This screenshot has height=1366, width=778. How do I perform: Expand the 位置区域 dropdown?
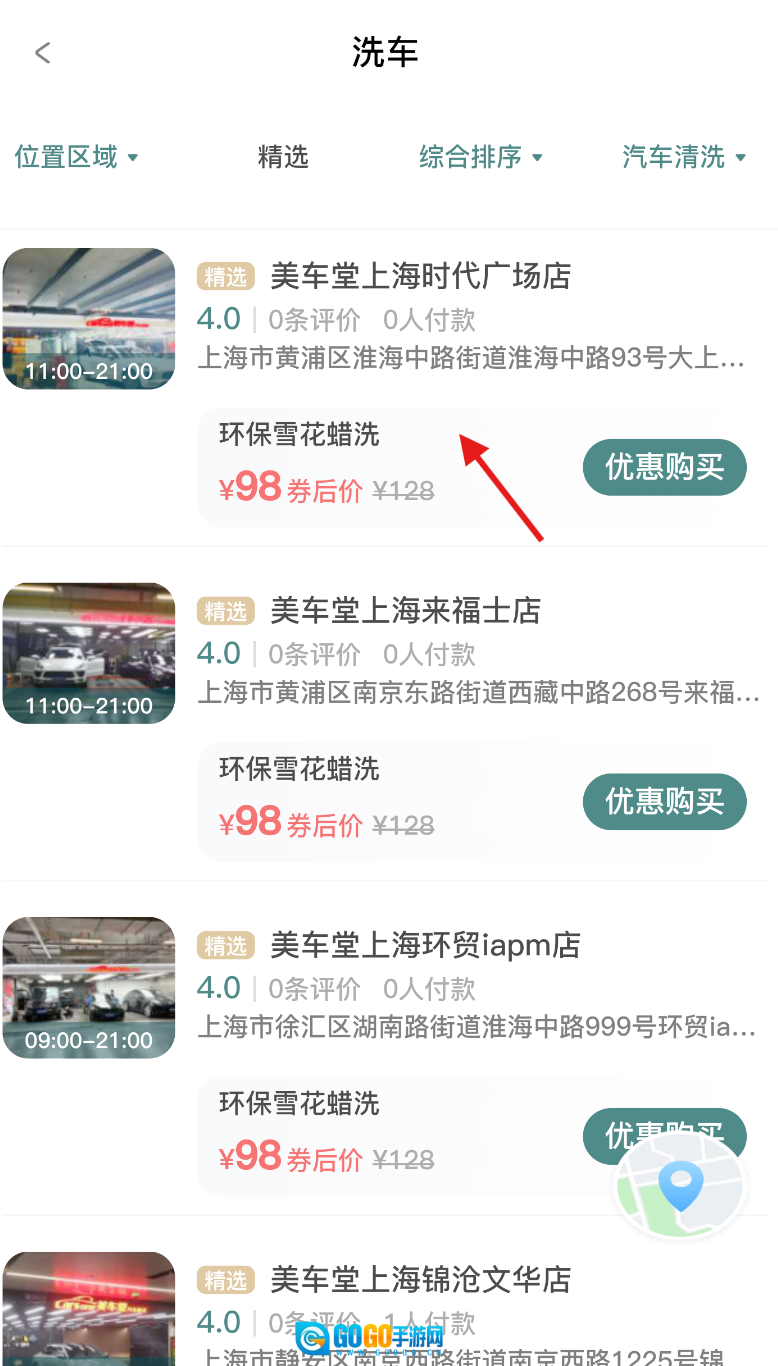point(76,157)
